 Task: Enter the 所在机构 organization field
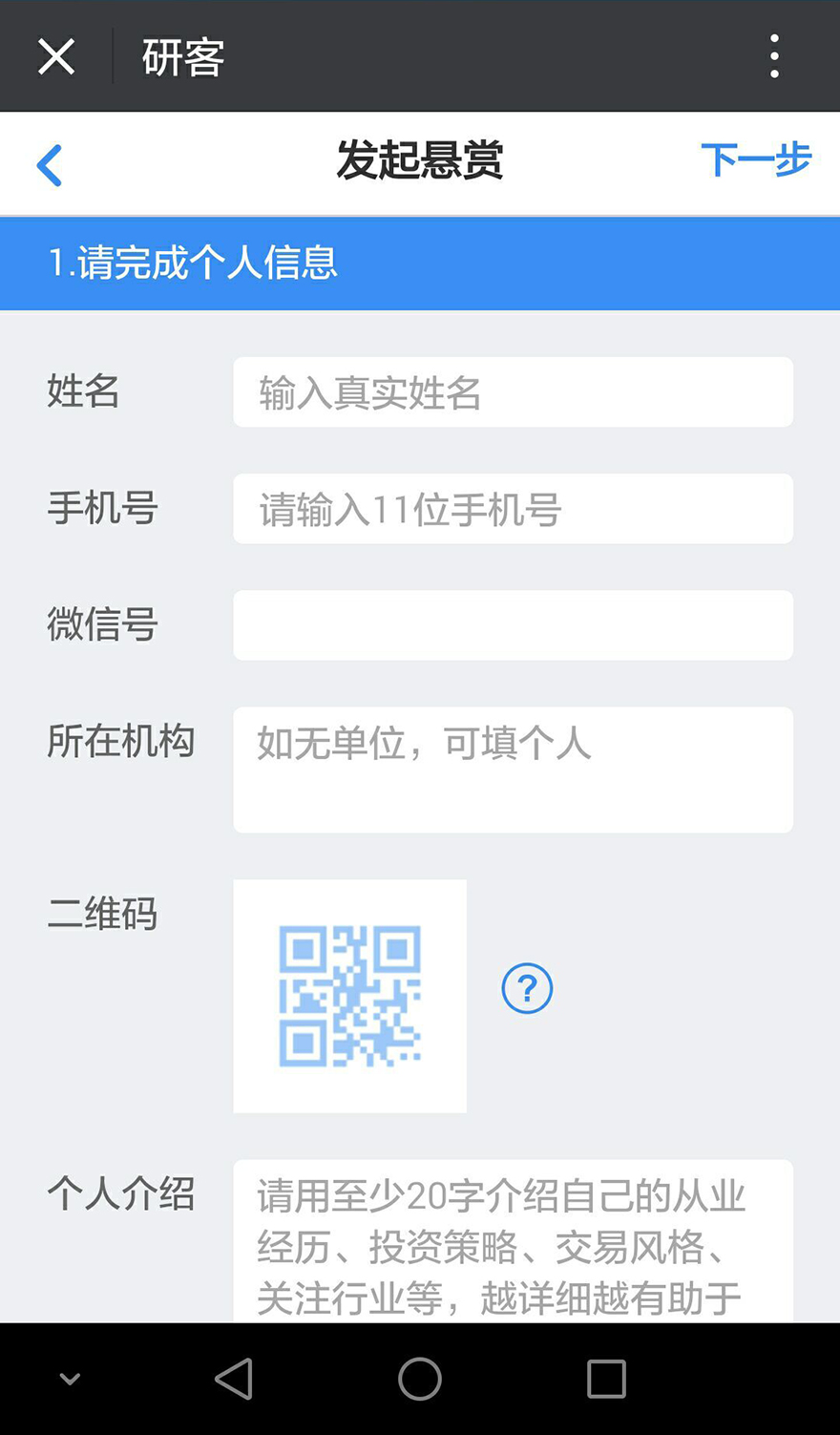point(513,770)
